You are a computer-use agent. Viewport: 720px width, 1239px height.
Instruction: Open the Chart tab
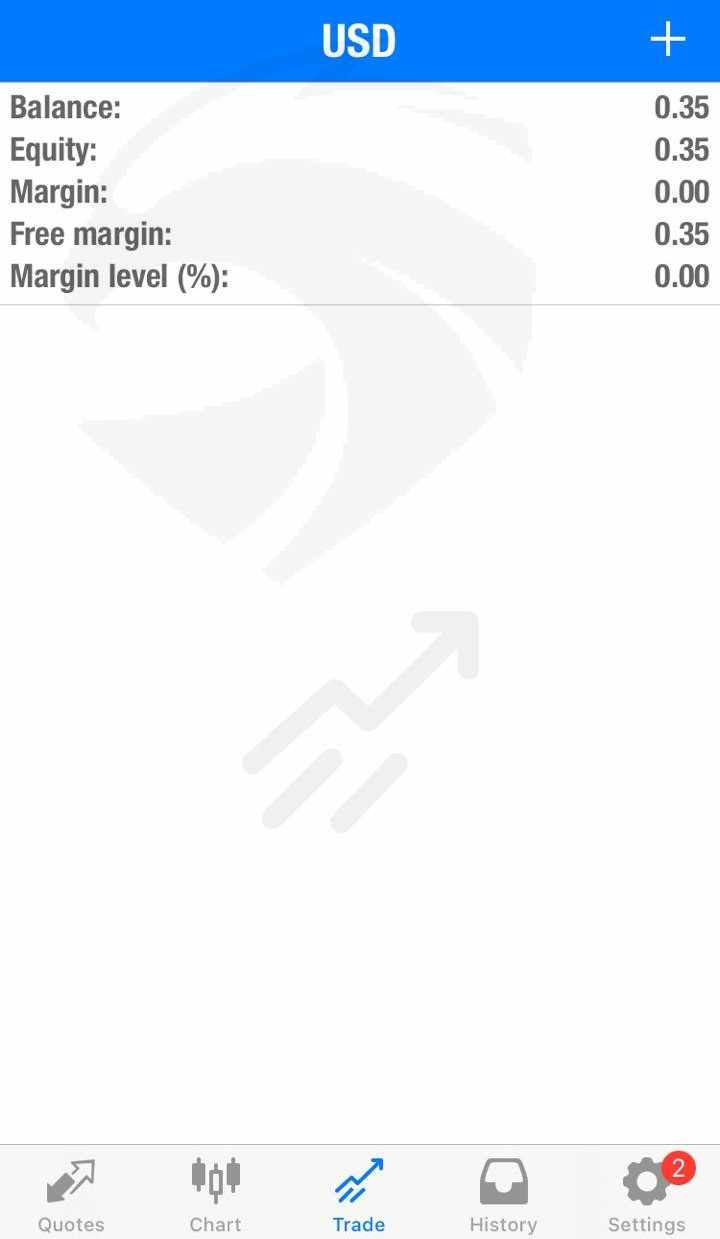tap(215, 1194)
